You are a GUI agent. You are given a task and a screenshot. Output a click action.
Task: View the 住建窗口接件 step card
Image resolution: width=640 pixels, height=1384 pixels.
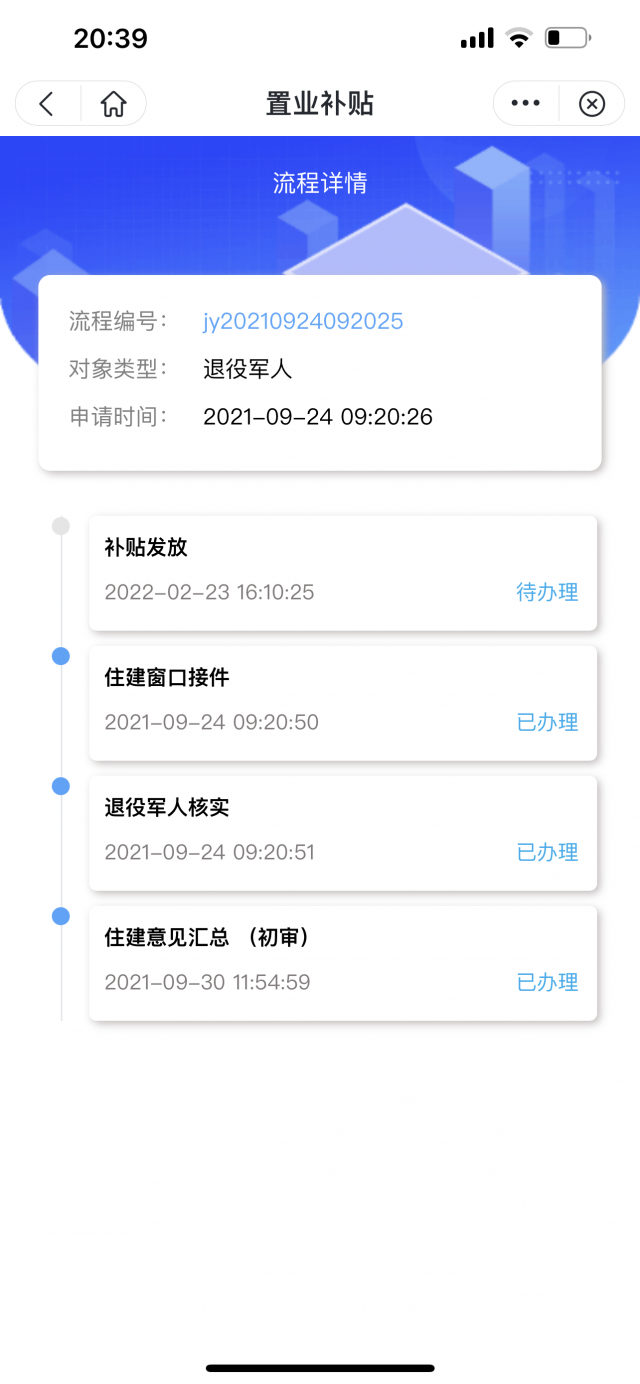[x=342, y=703]
